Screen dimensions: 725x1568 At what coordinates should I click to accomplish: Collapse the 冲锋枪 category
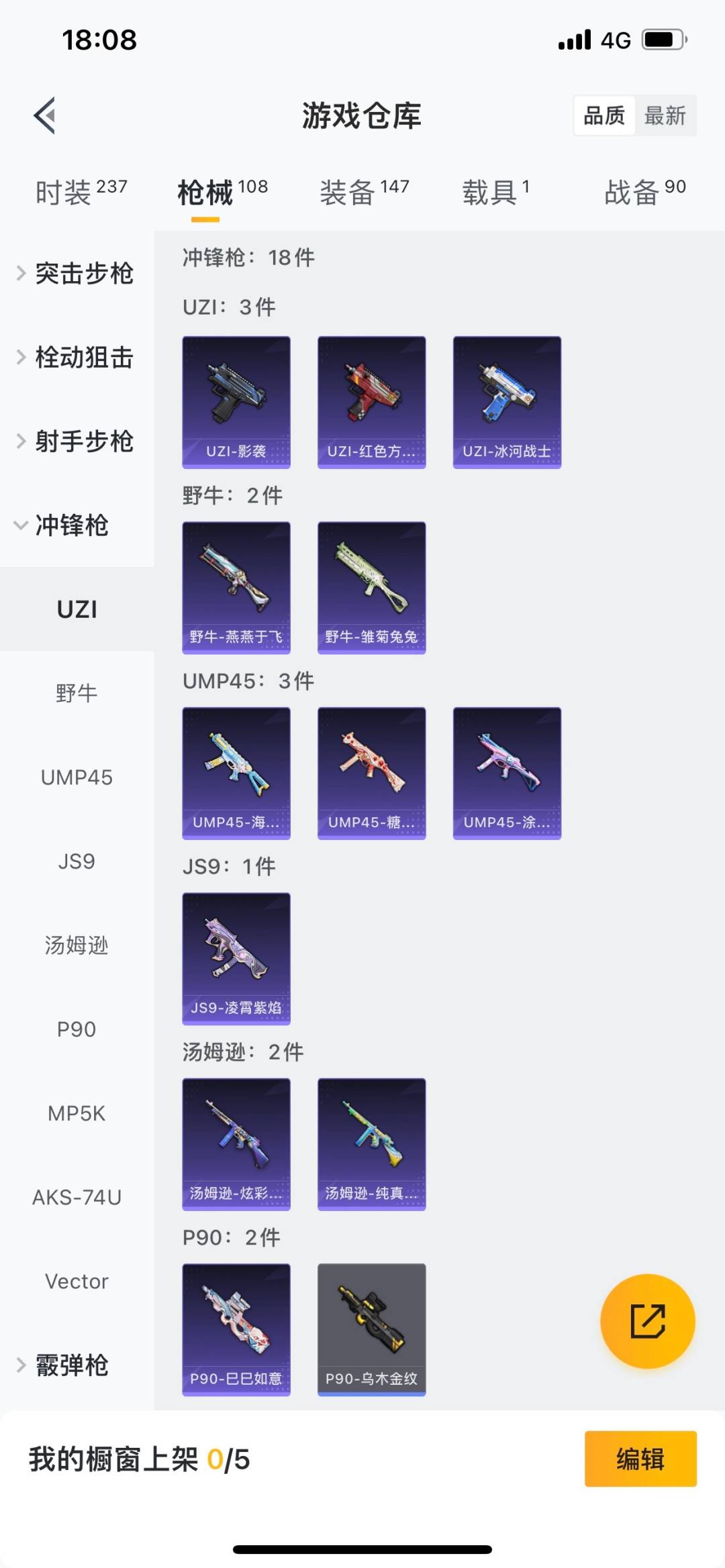(x=70, y=525)
